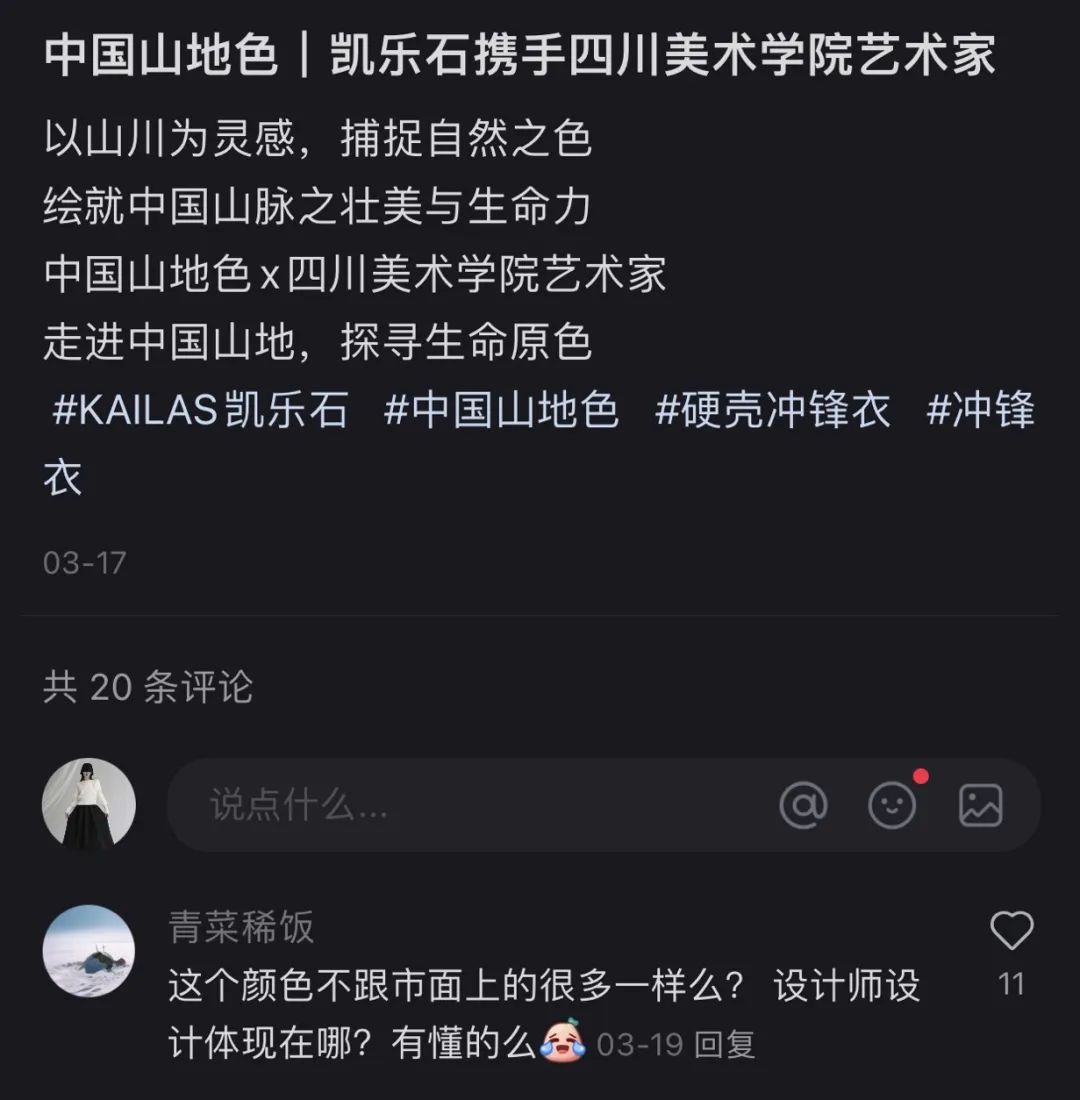
Task: Reply to 青菜稀饭's comment via 回复
Action: [x=725, y=1045]
